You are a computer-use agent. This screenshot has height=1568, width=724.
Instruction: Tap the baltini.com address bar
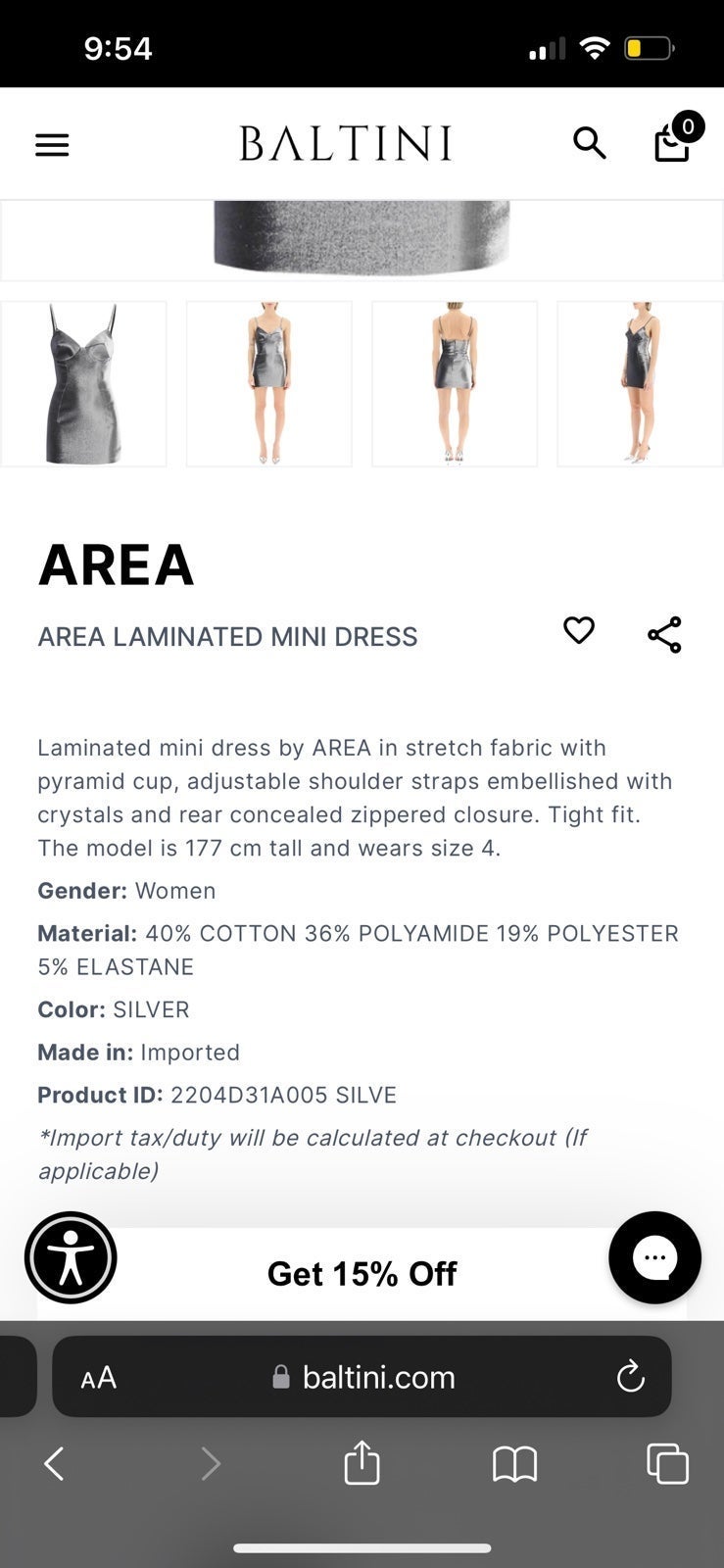362,1377
